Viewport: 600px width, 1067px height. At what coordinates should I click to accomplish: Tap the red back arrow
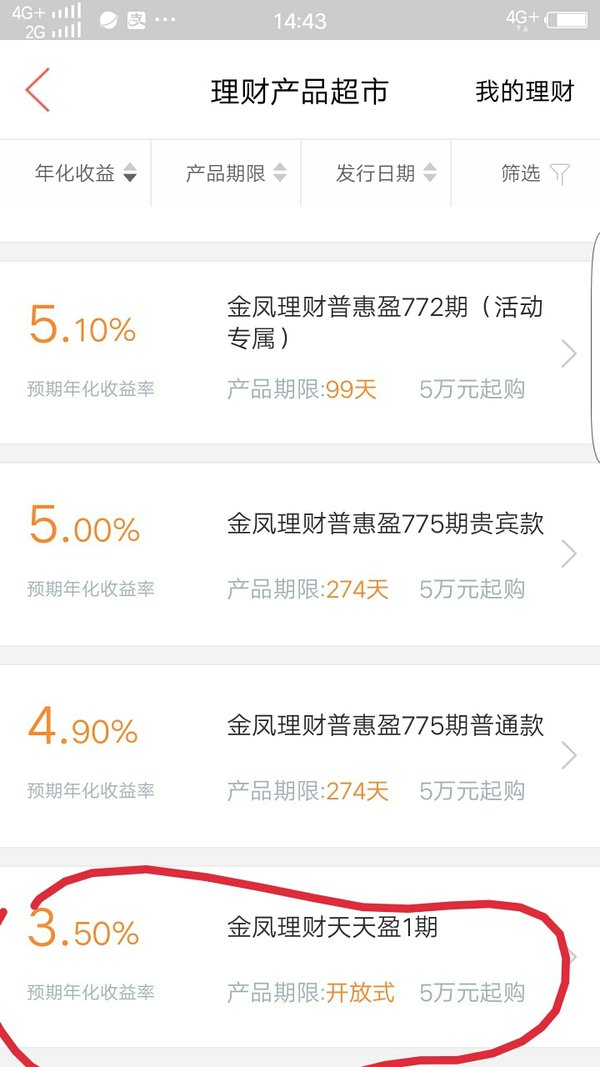click(x=38, y=90)
